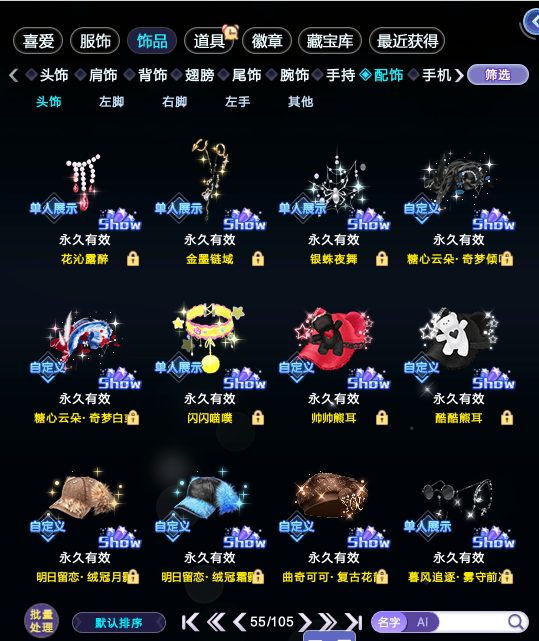Choose the 左脚 sub-filter
539x641 pixels.
[x=111, y=101]
